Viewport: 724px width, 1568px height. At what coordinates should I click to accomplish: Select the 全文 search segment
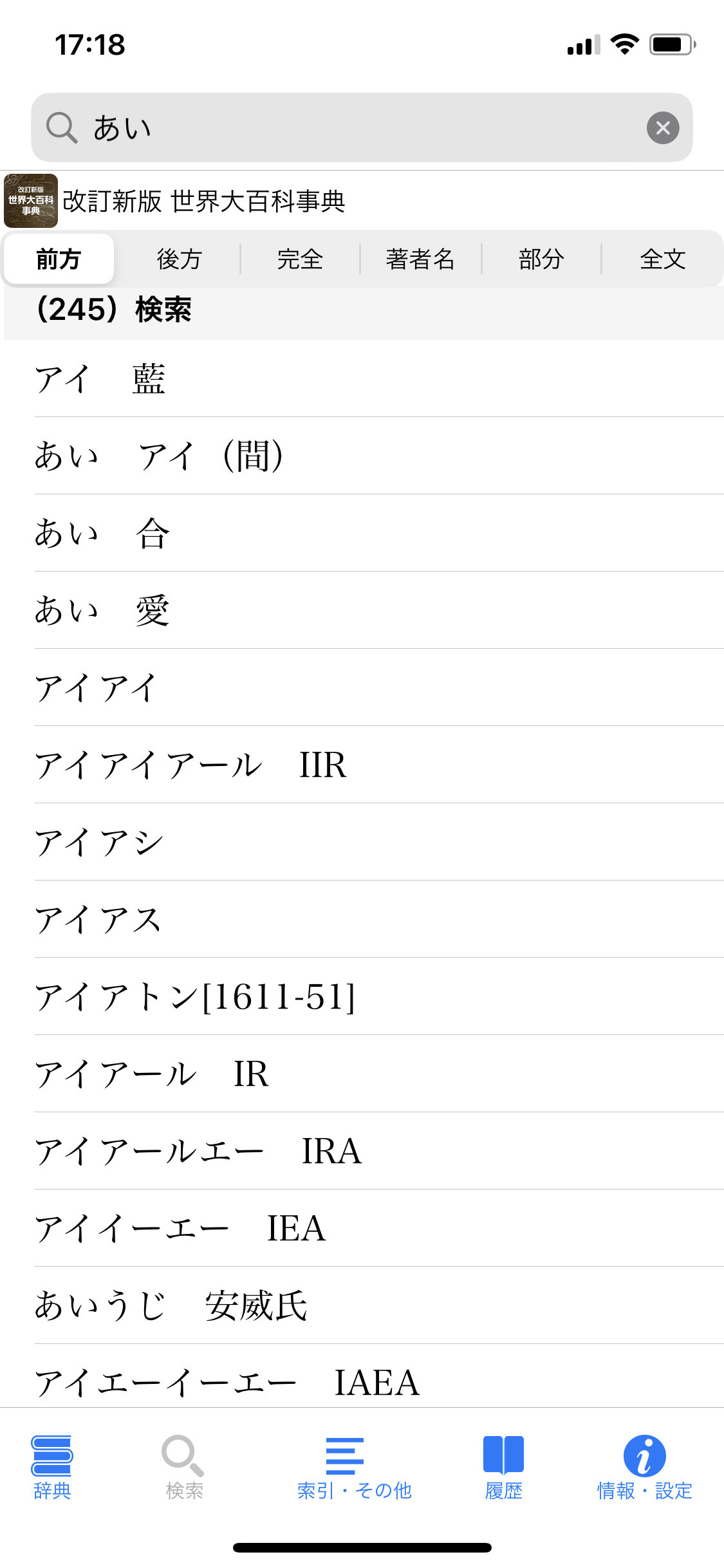pos(662,259)
